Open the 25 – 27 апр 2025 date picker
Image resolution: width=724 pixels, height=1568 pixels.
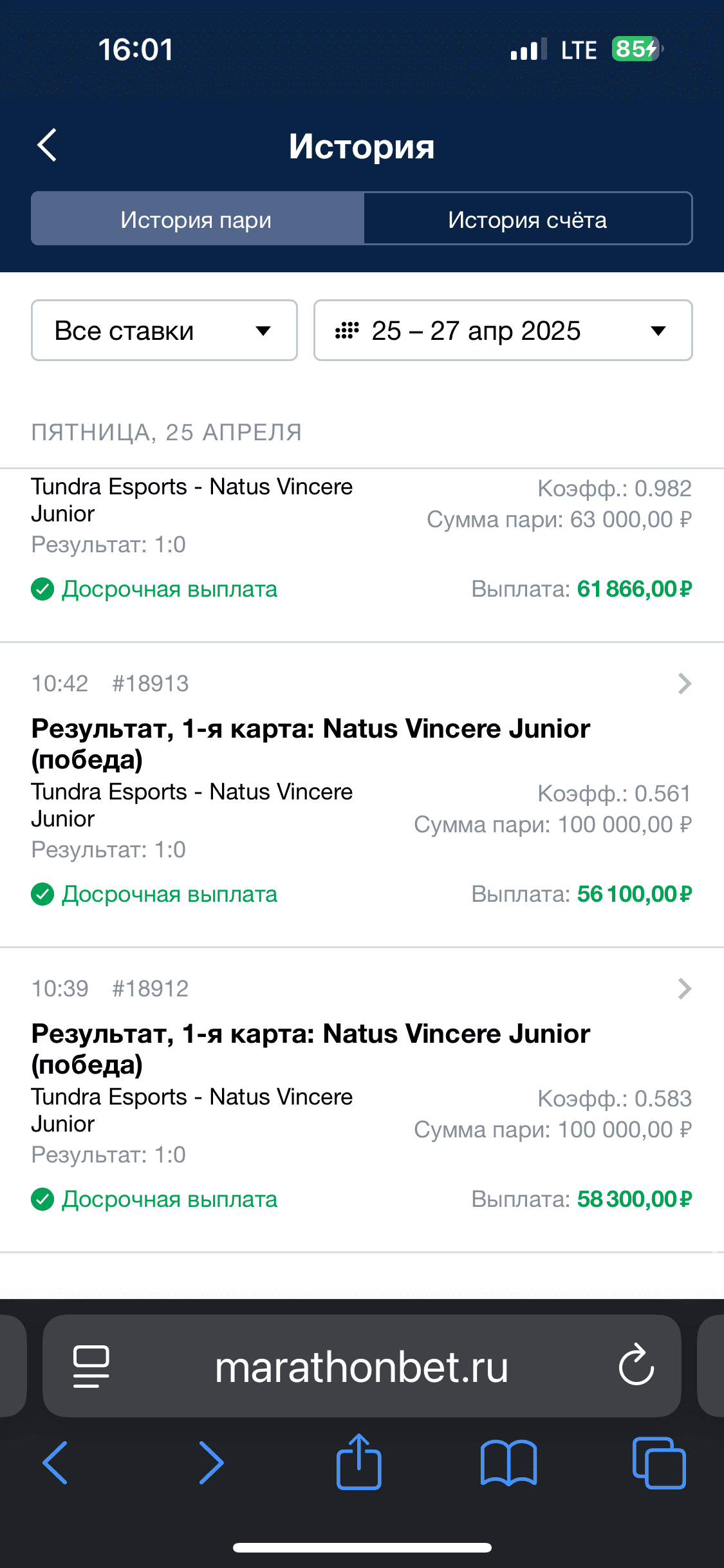[x=503, y=330]
